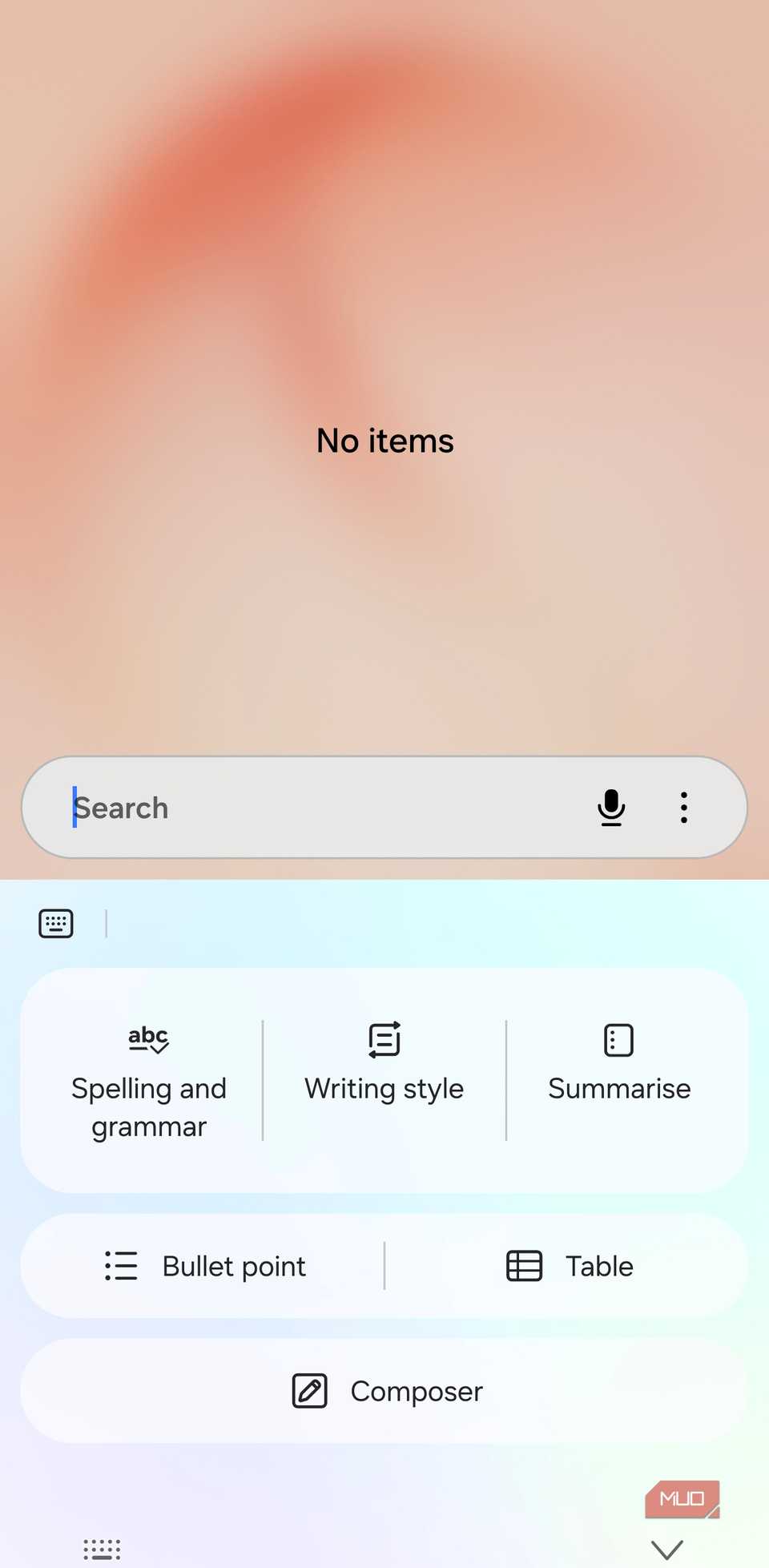Tap the MUO watermark badge
This screenshot has width=769, height=1568.
pyautogui.click(x=682, y=1498)
